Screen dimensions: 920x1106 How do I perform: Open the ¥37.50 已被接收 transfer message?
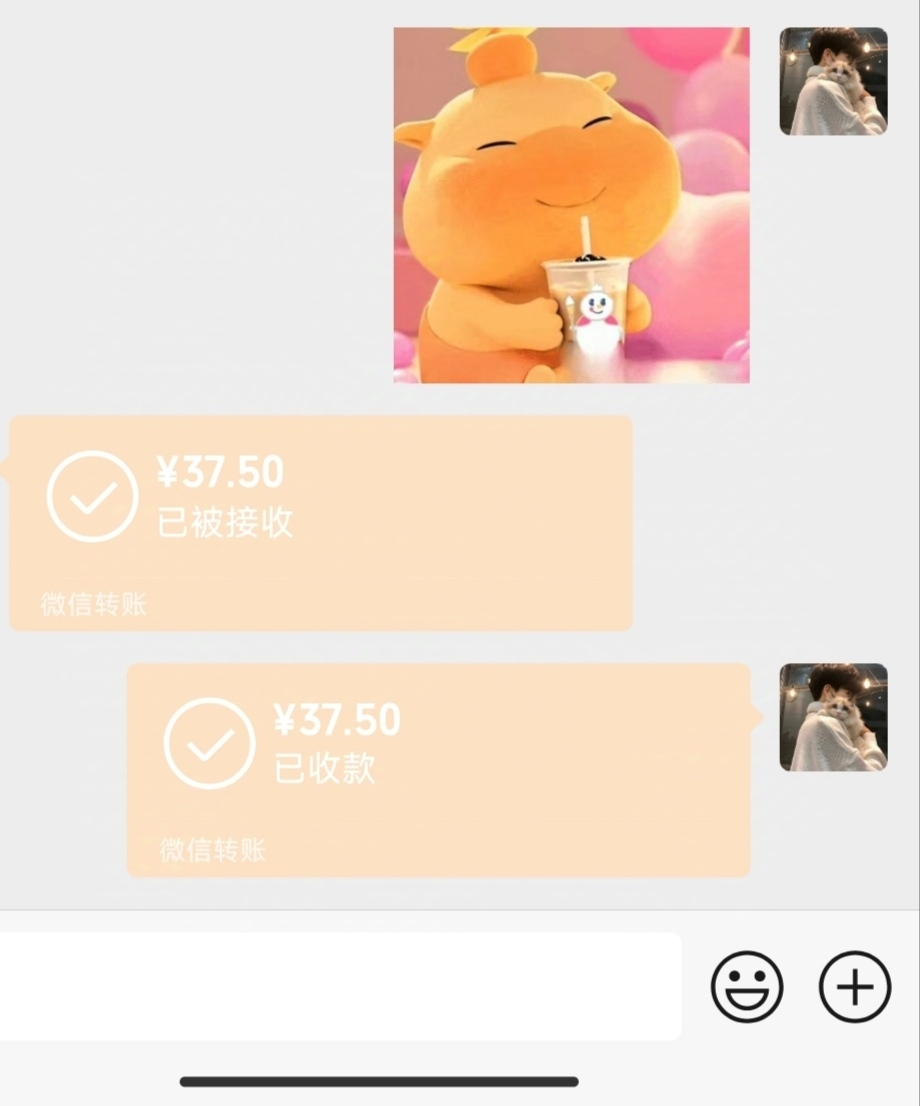click(320, 520)
